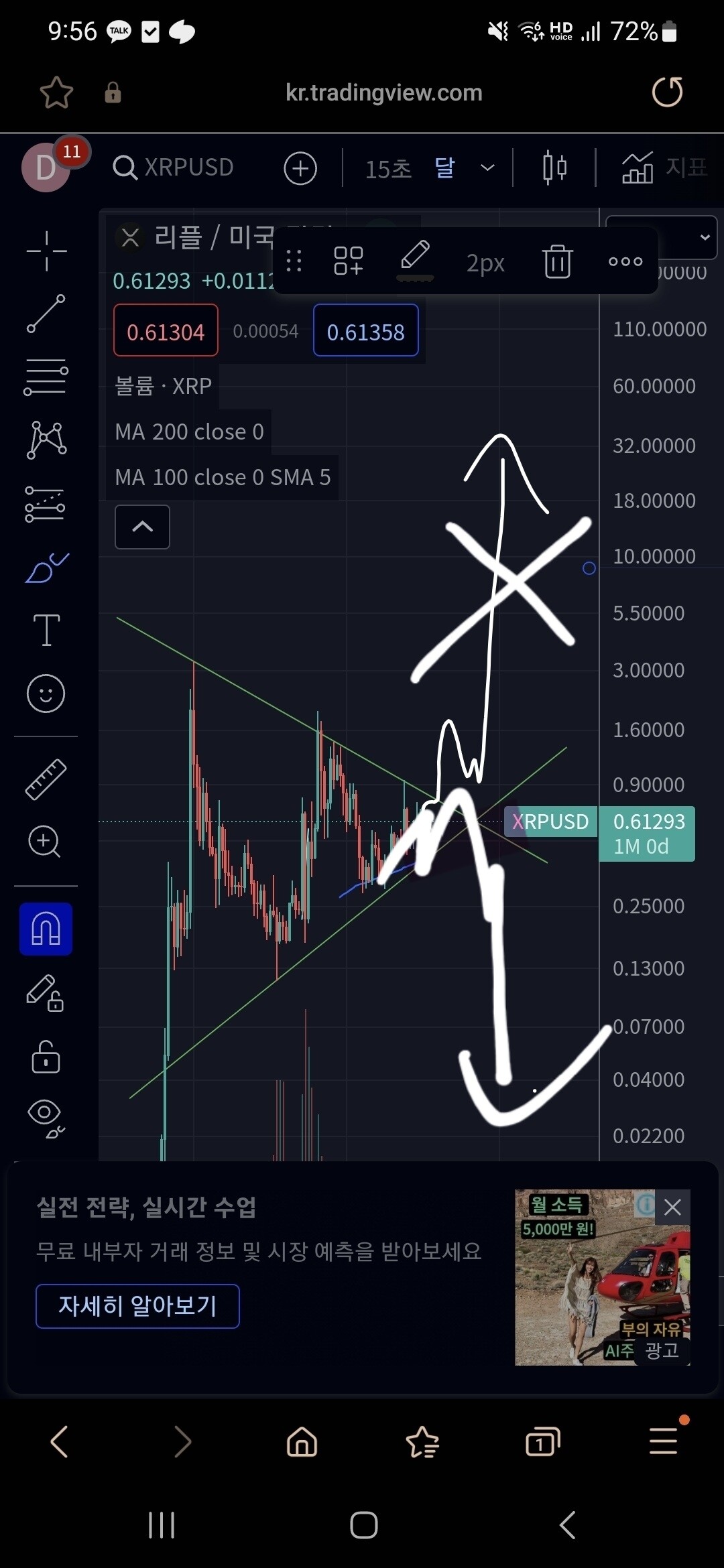Select the trend line drawing tool
The width and height of the screenshot is (724, 1568).
tap(46, 314)
